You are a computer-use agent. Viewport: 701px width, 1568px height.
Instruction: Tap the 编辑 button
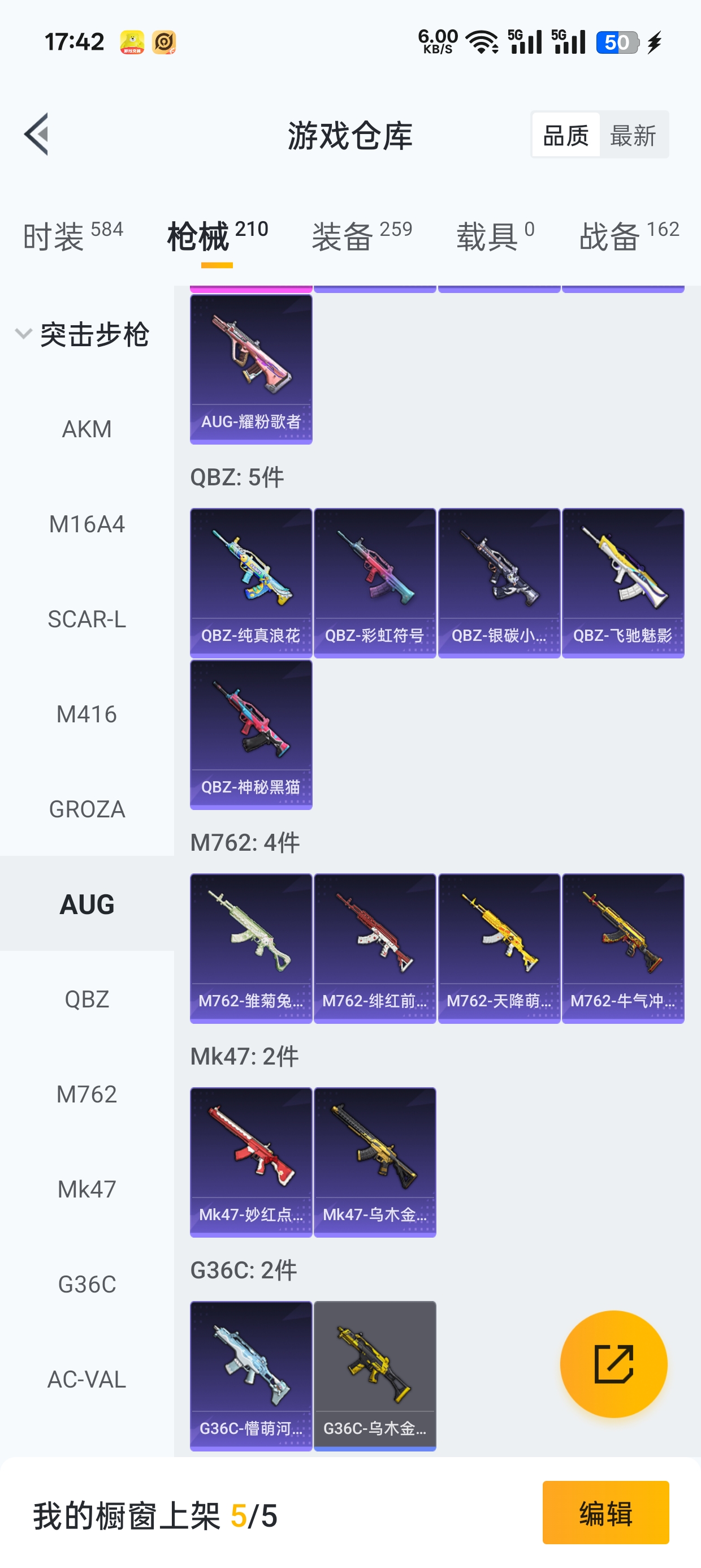click(x=605, y=1513)
